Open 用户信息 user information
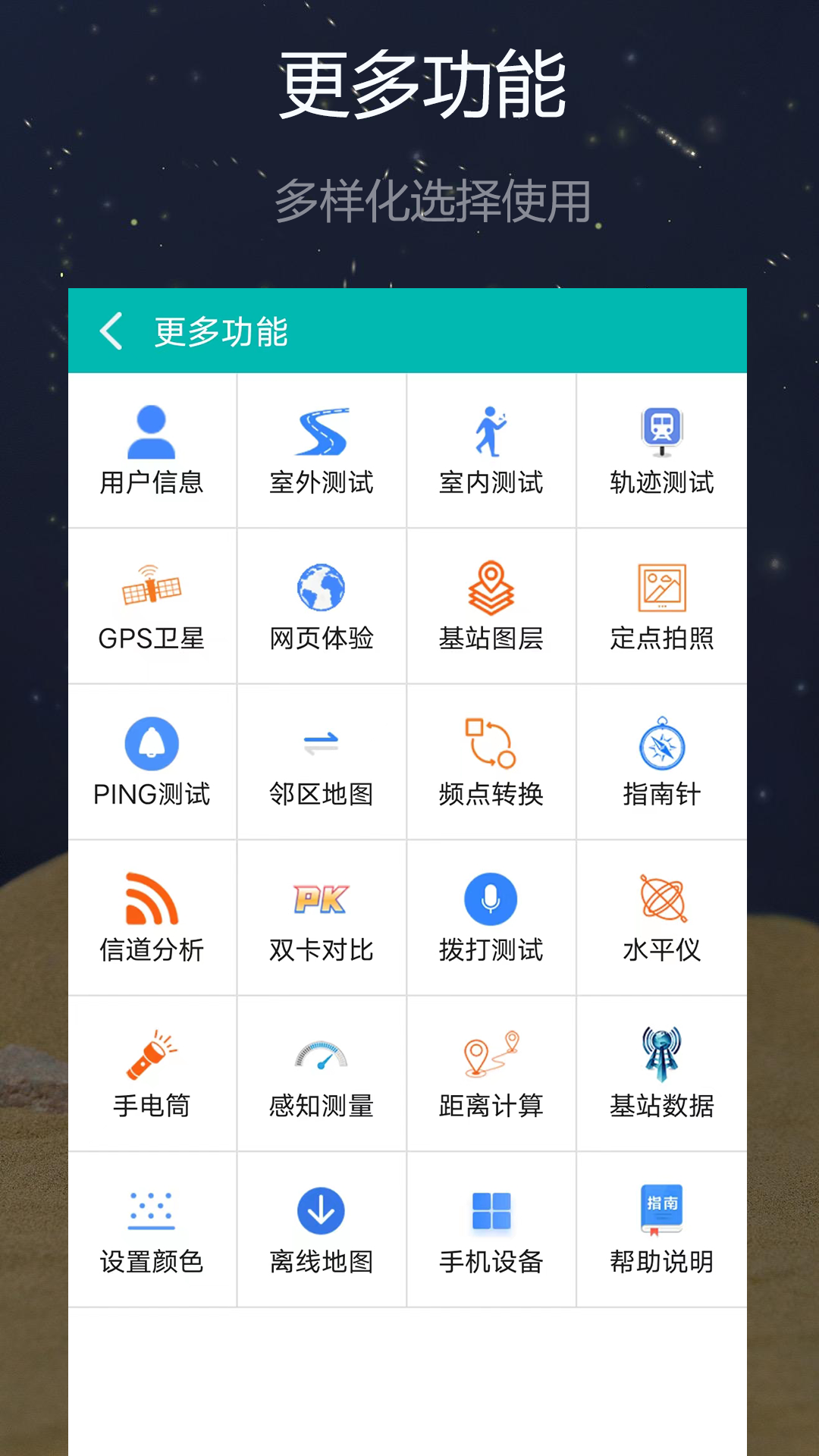 pos(151,449)
